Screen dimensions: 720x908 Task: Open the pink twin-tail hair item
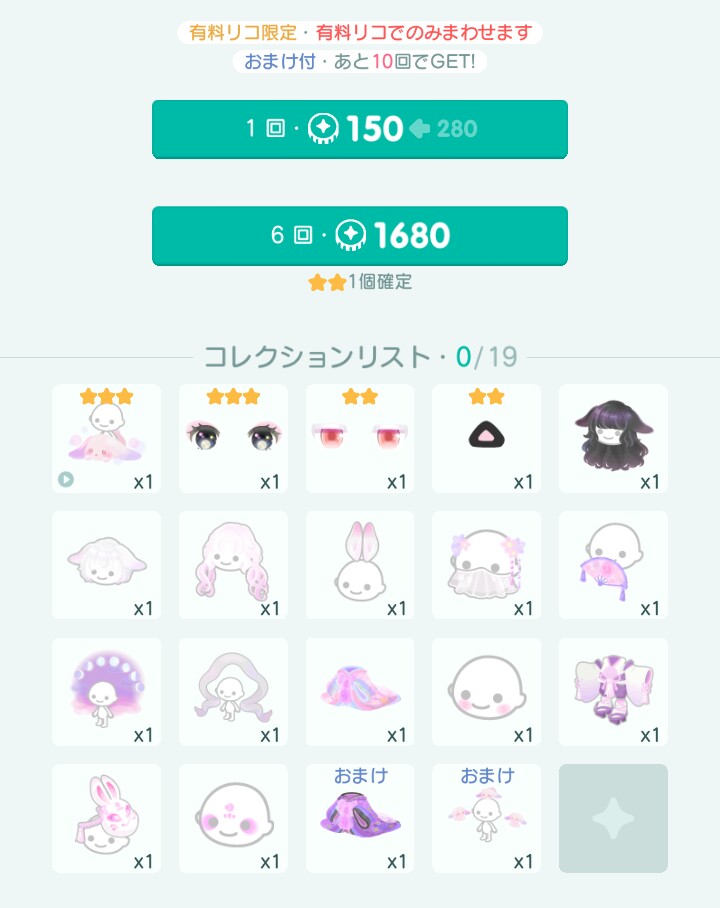233,565
